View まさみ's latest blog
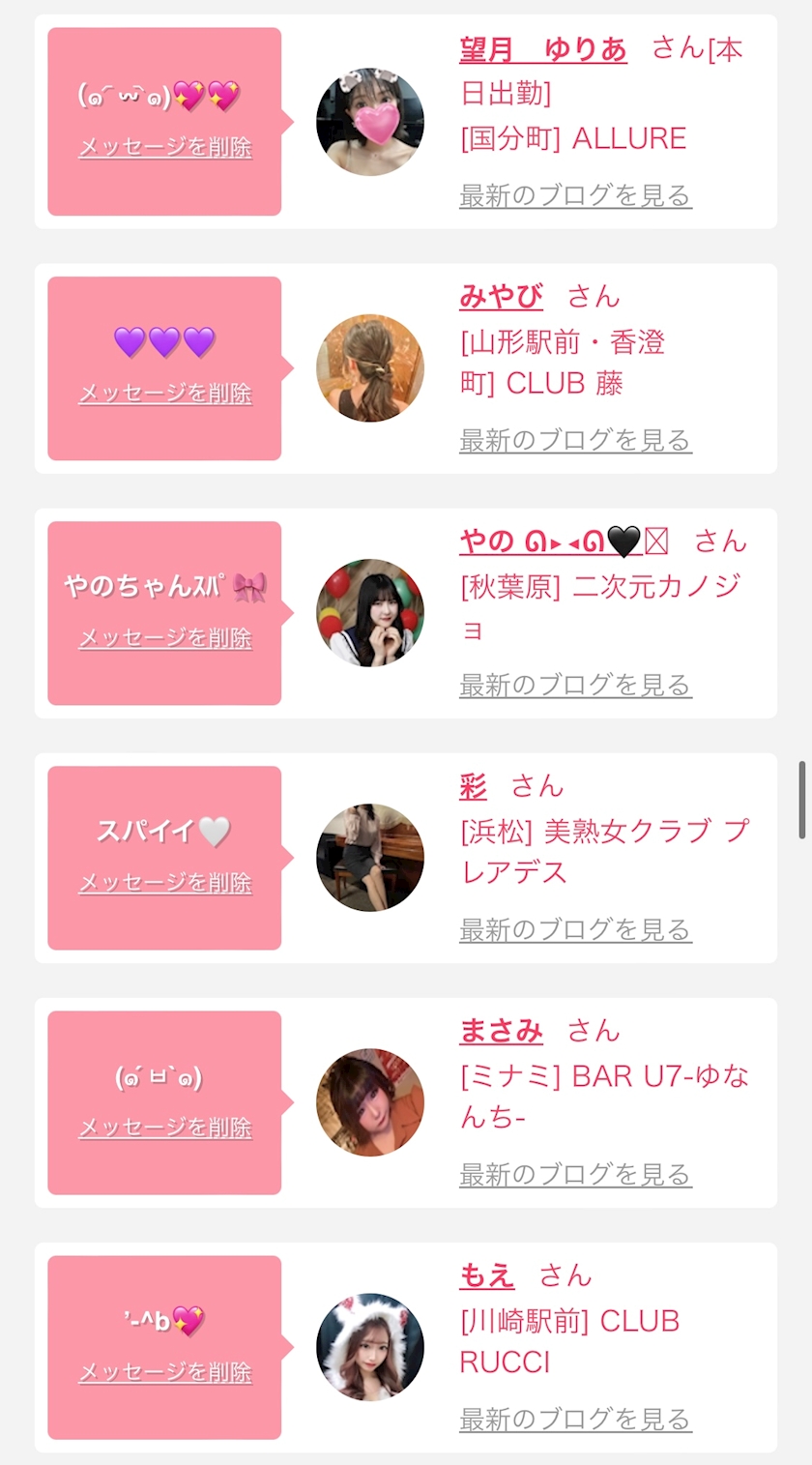Image resolution: width=812 pixels, height=1465 pixels. coord(575,1174)
